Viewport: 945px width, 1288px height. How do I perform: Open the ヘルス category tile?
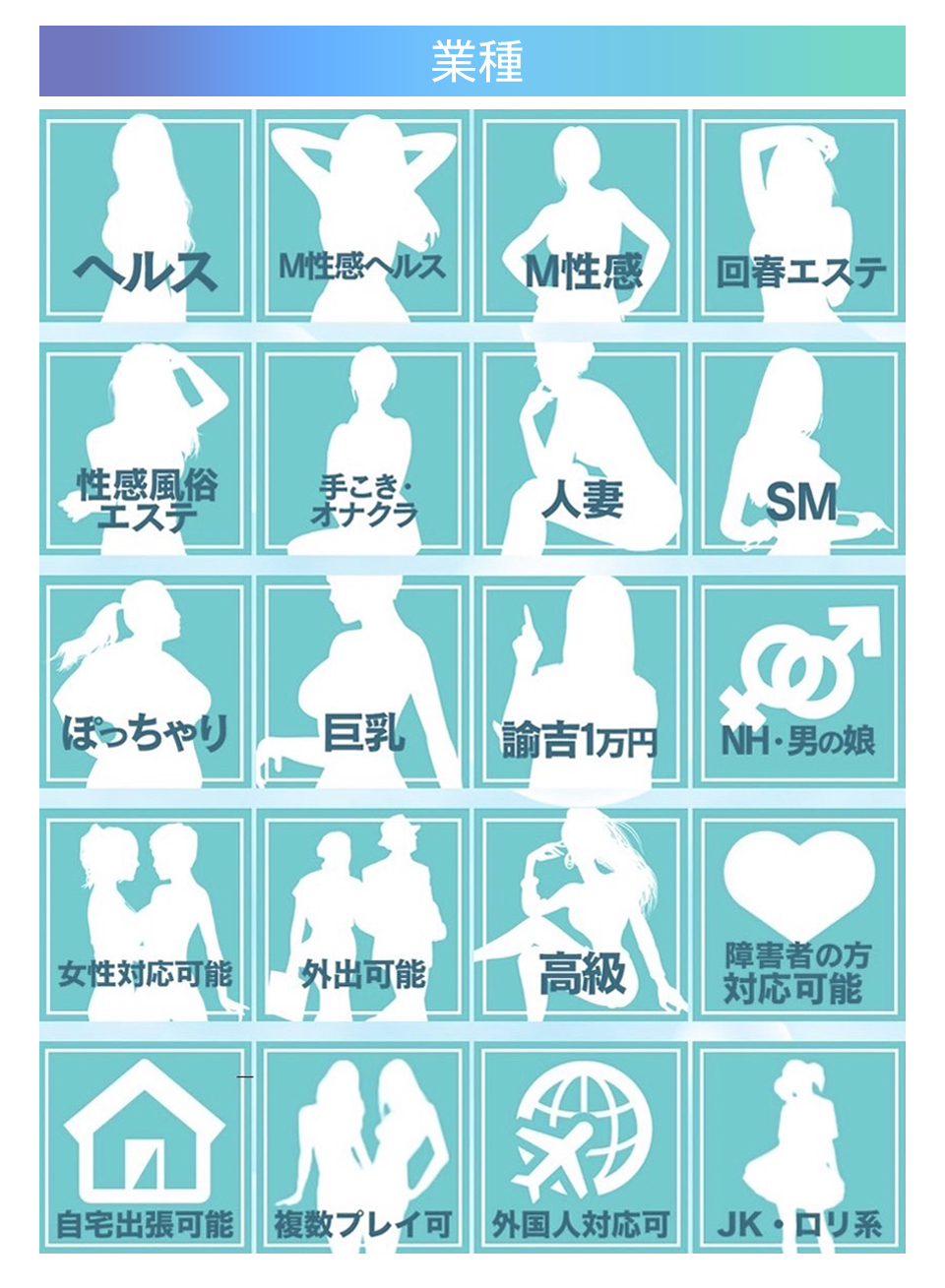[x=146, y=216]
